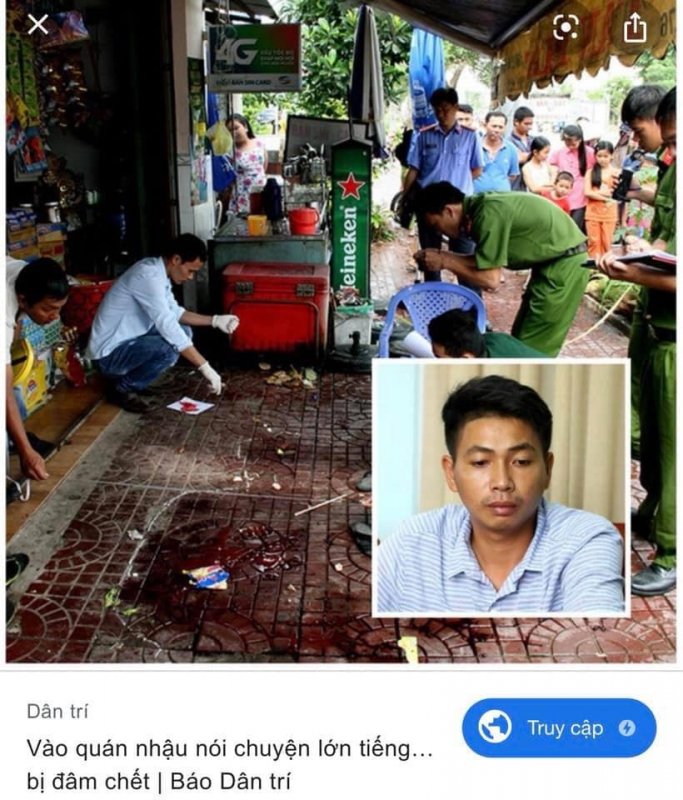Close the image viewer
Image resolution: width=683 pixels, height=800 pixels.
pos(38,25)
